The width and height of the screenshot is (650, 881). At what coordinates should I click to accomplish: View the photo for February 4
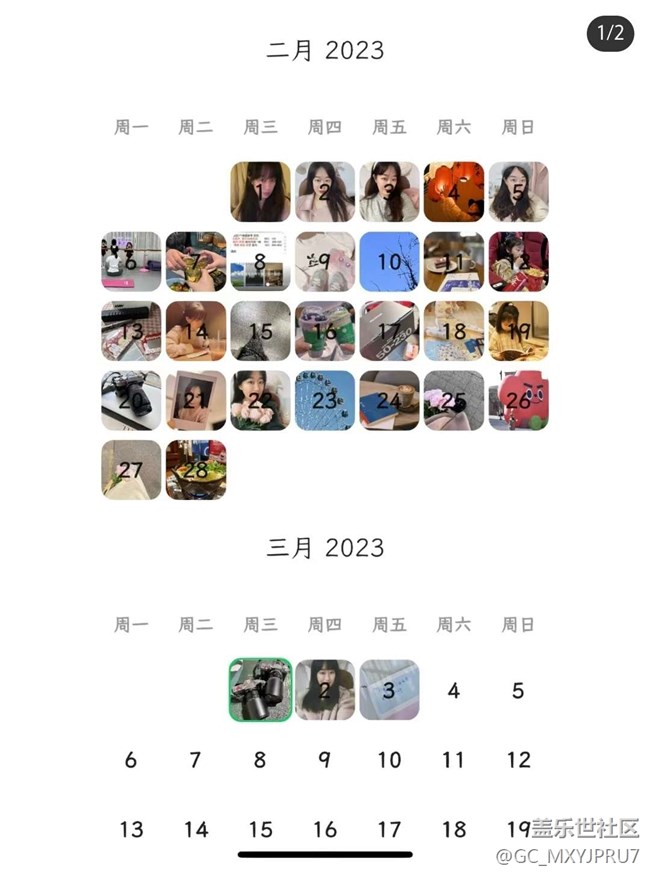pos(453,192)
